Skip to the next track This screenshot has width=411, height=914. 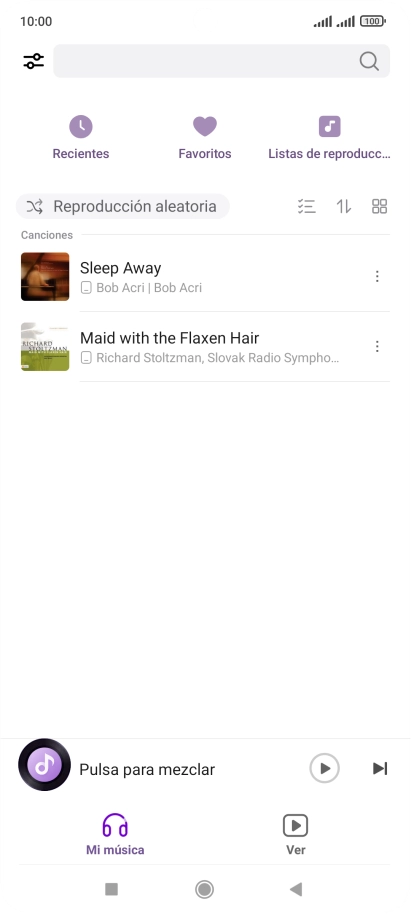coord(380,768)
